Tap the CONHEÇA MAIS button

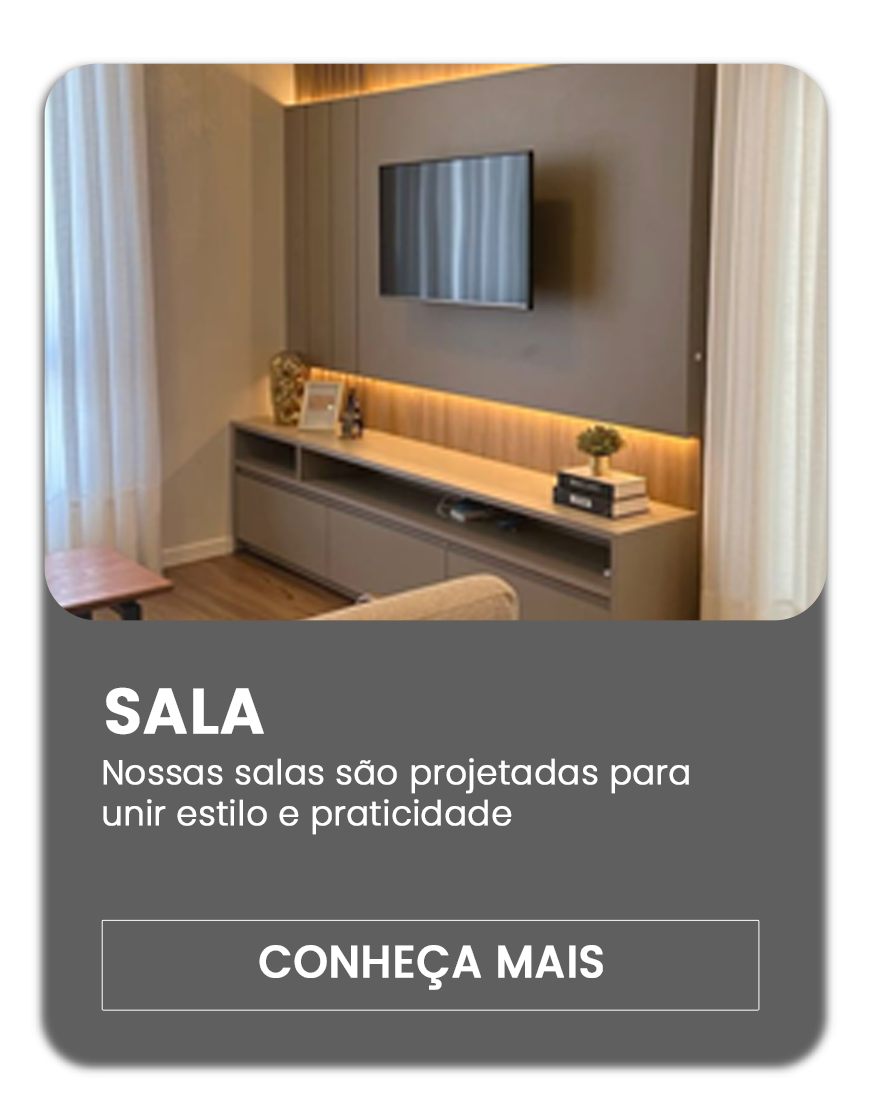[x=430, y=964]
